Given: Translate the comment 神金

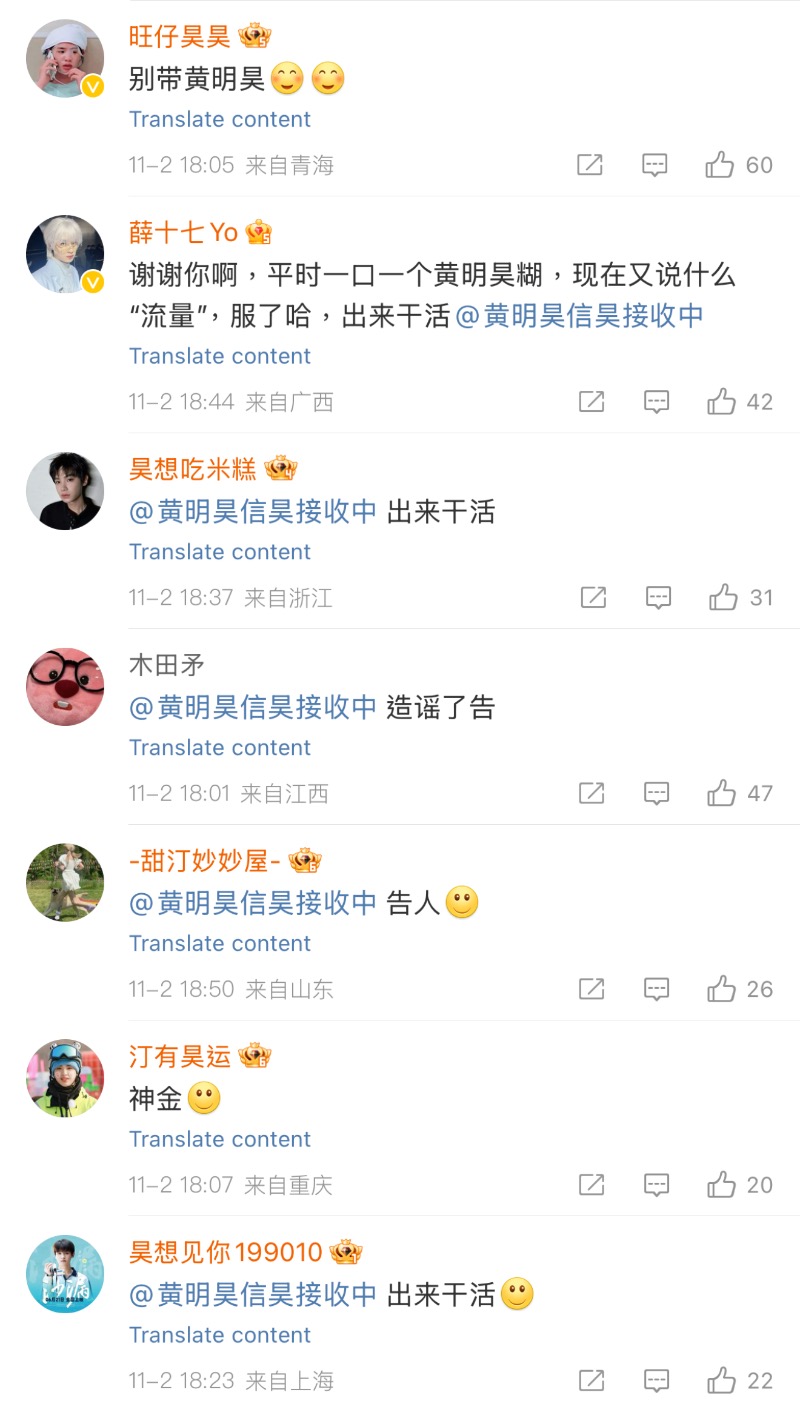Looking at the screenshot, I should click(x=220, y=1139).
